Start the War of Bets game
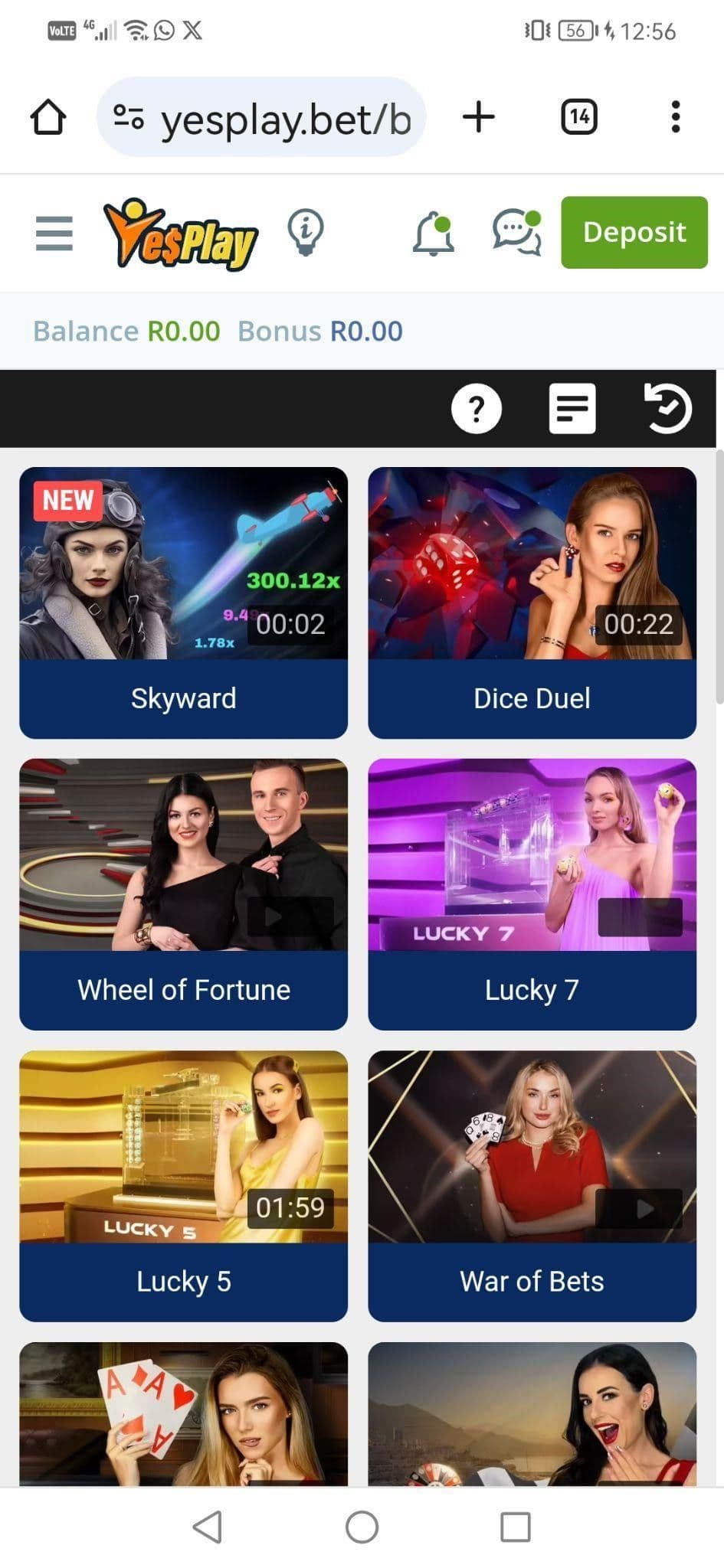This screenshot has height=1568, width=724. pos(532,1185)
